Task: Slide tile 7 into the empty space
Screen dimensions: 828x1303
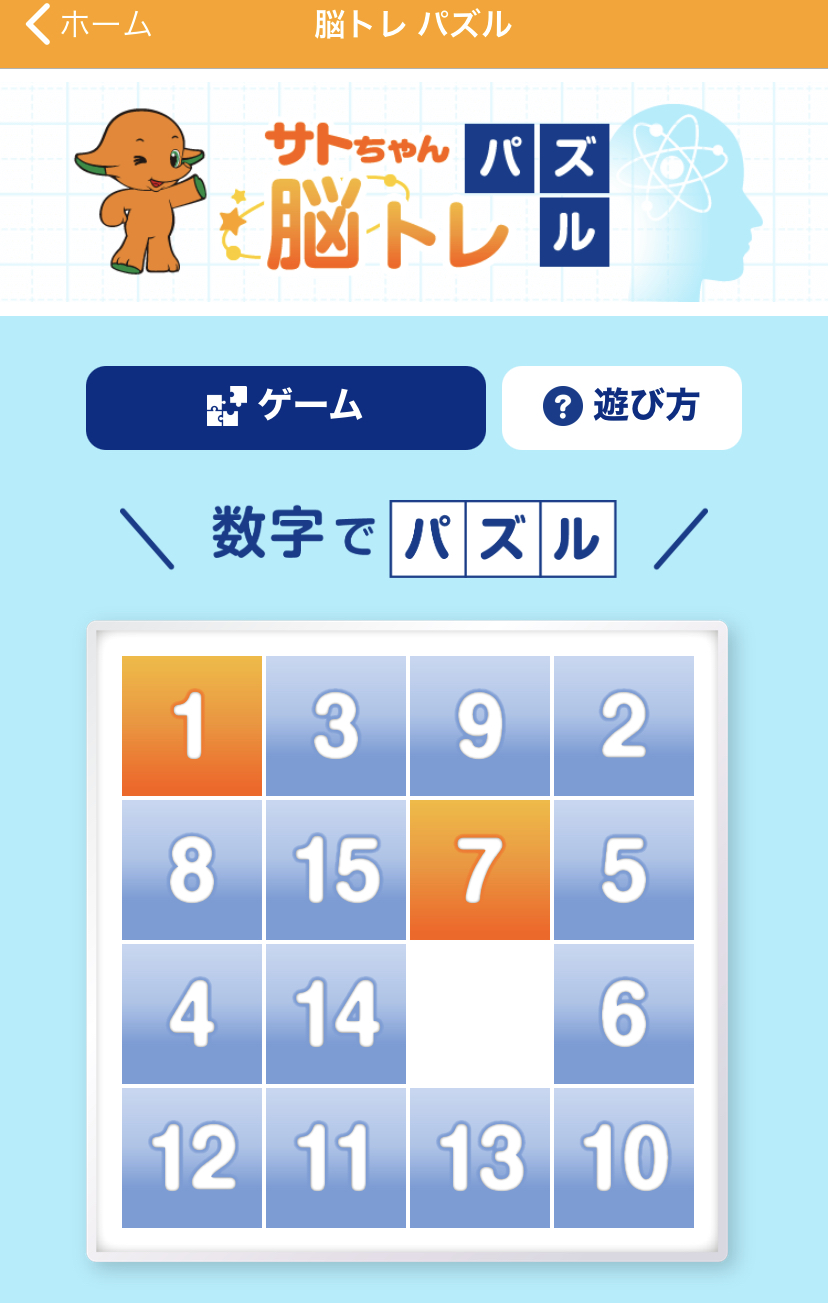Action: pyautogui.click(x=480, y=870)
